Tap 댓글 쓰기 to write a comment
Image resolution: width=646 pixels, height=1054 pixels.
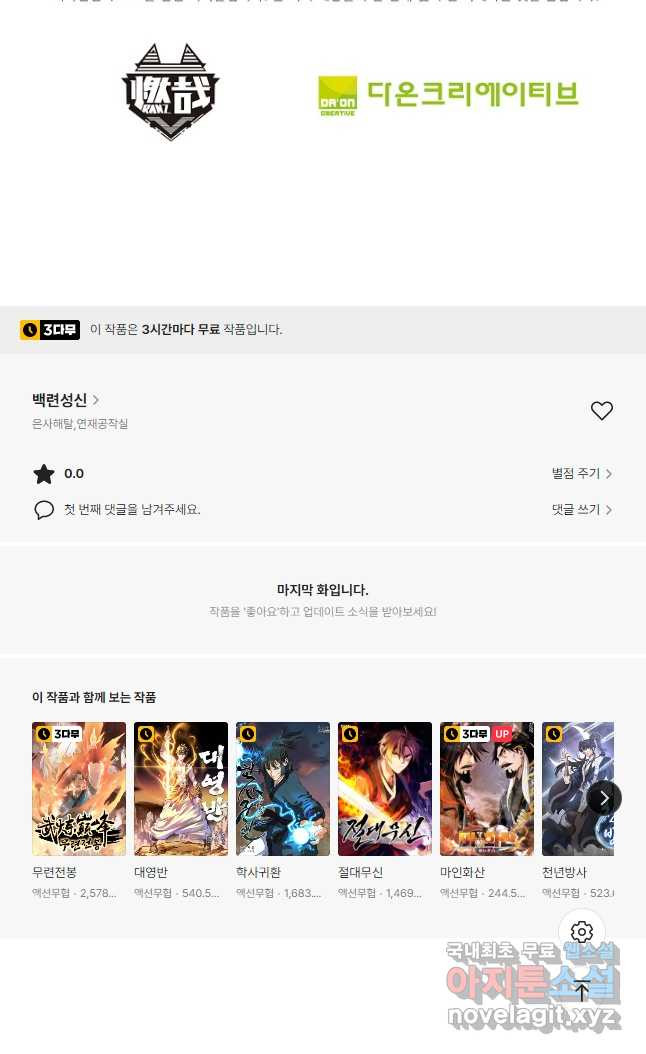(x=581, y=510)
